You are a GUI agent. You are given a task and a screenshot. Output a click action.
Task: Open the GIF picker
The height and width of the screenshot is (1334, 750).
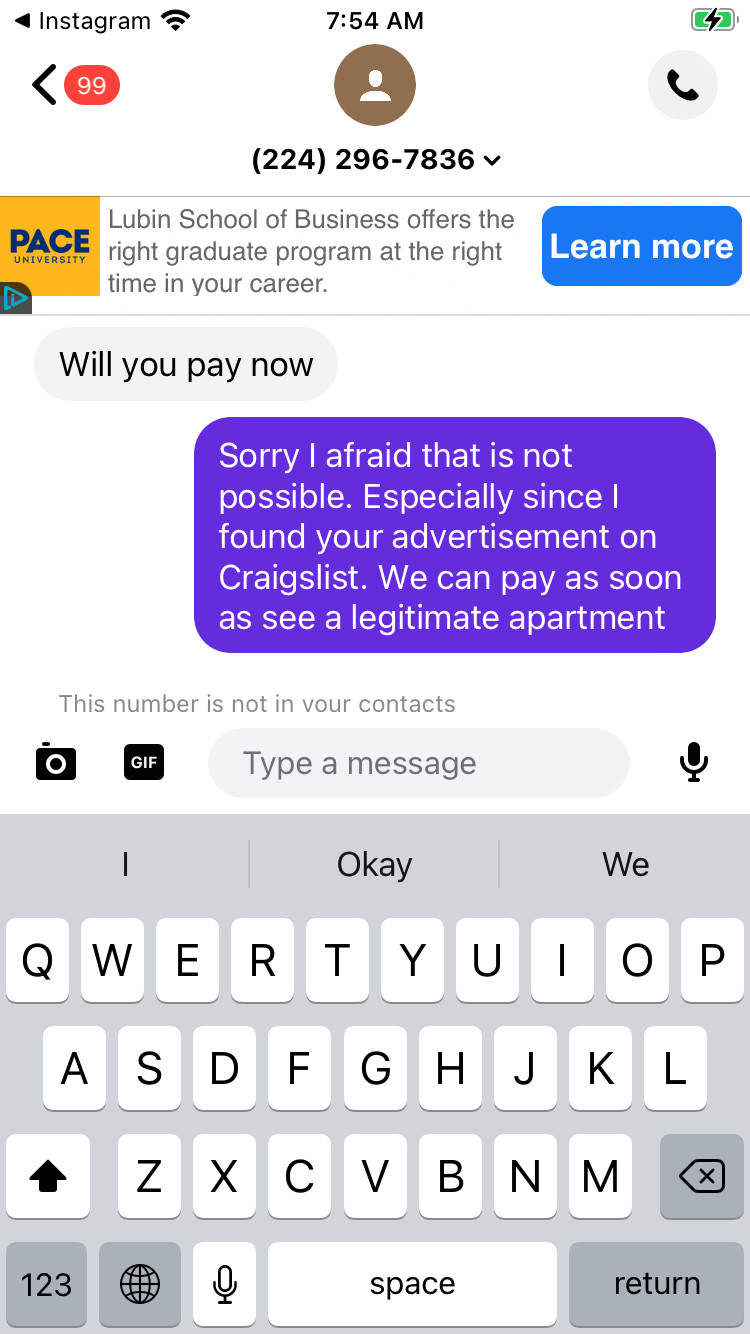click(x=144, y=762)
